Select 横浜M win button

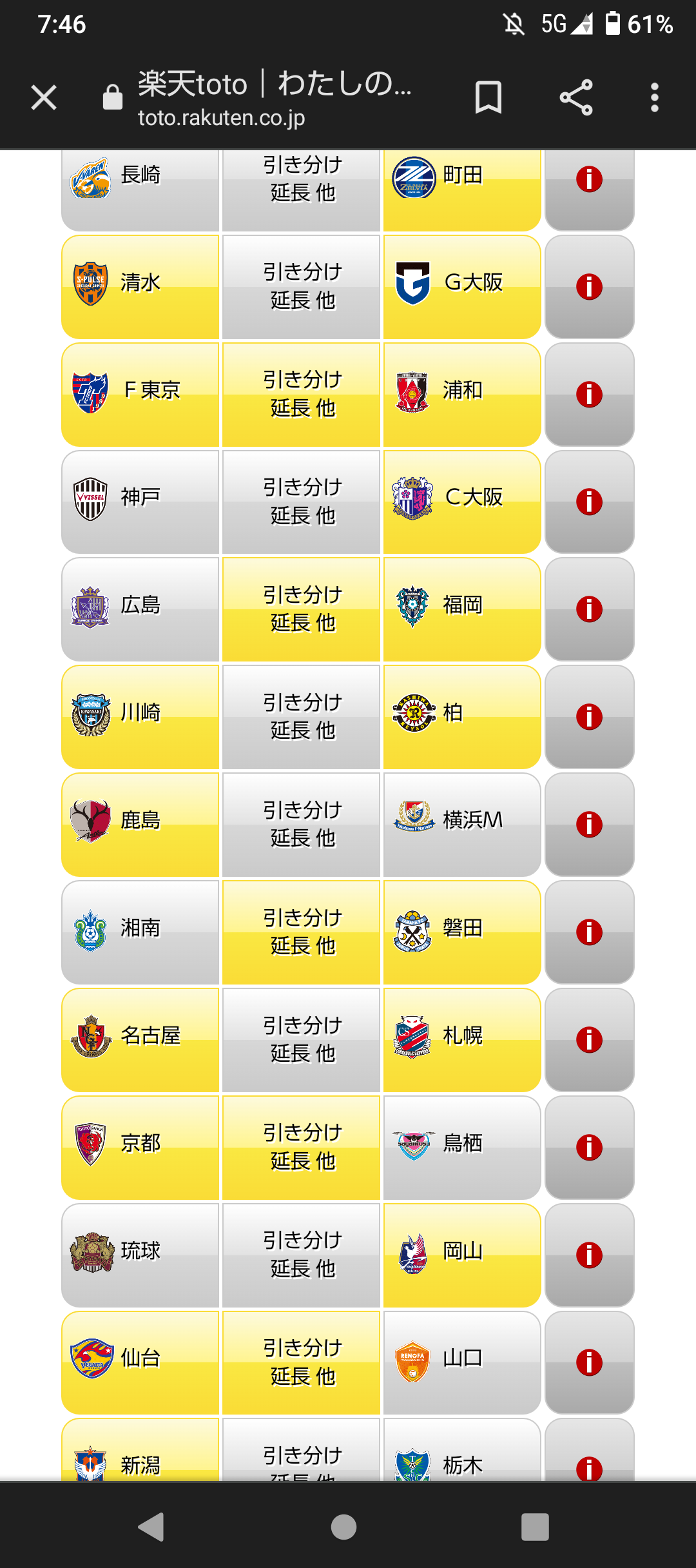pos(462,825)
